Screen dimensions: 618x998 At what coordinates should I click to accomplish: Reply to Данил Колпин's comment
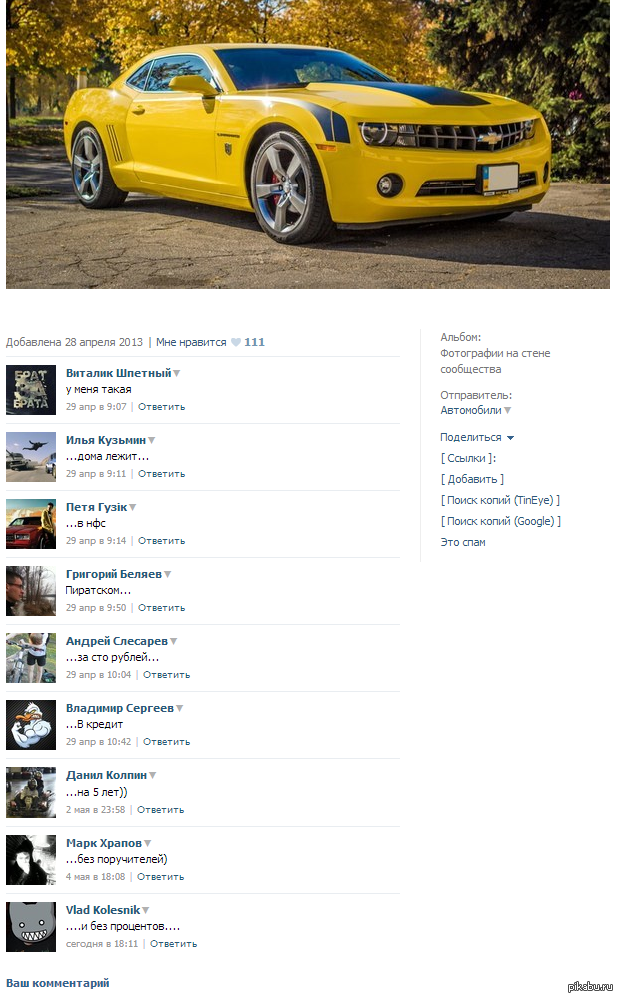[x=160, y=810]
